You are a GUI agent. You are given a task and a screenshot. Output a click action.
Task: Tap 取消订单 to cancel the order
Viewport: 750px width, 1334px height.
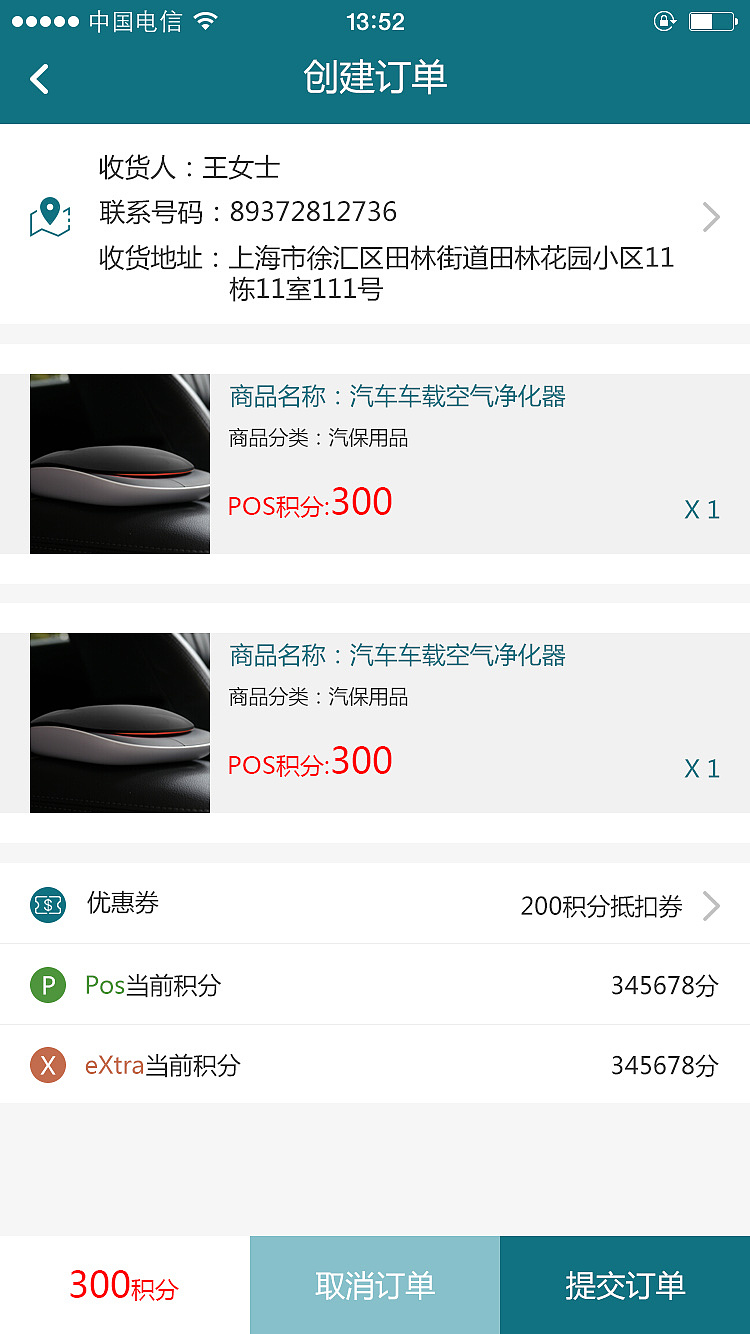coord(374,1285)
